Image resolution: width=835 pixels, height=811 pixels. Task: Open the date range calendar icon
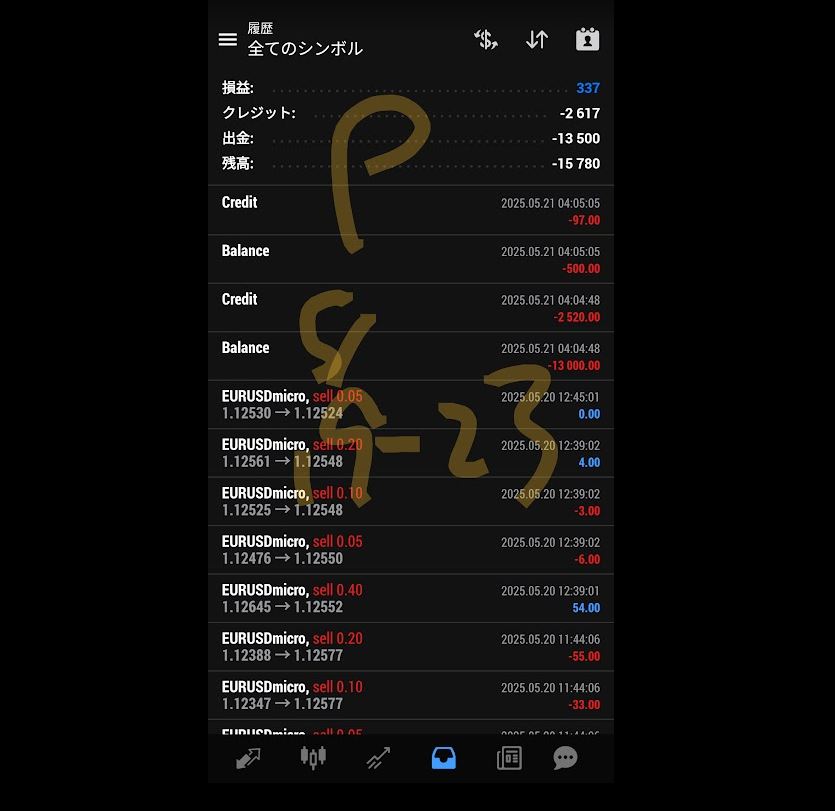point(587,39)
